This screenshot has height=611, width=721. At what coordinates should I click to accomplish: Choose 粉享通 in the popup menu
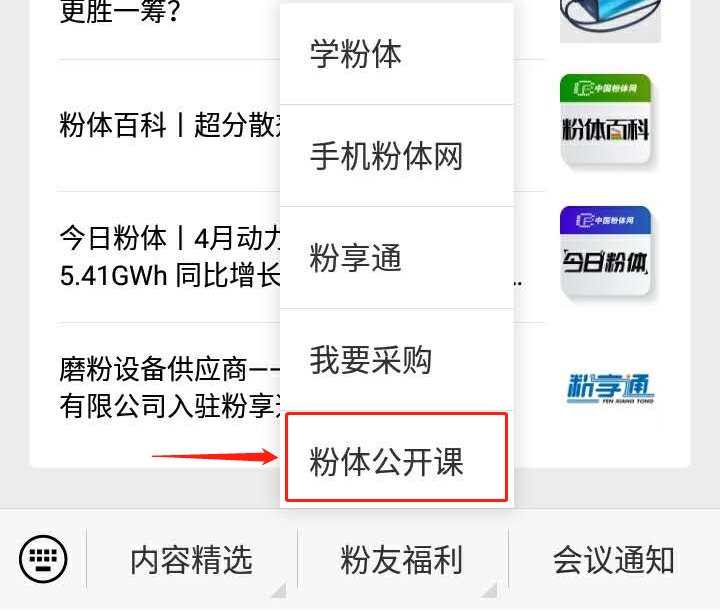(x=396, y=258)
